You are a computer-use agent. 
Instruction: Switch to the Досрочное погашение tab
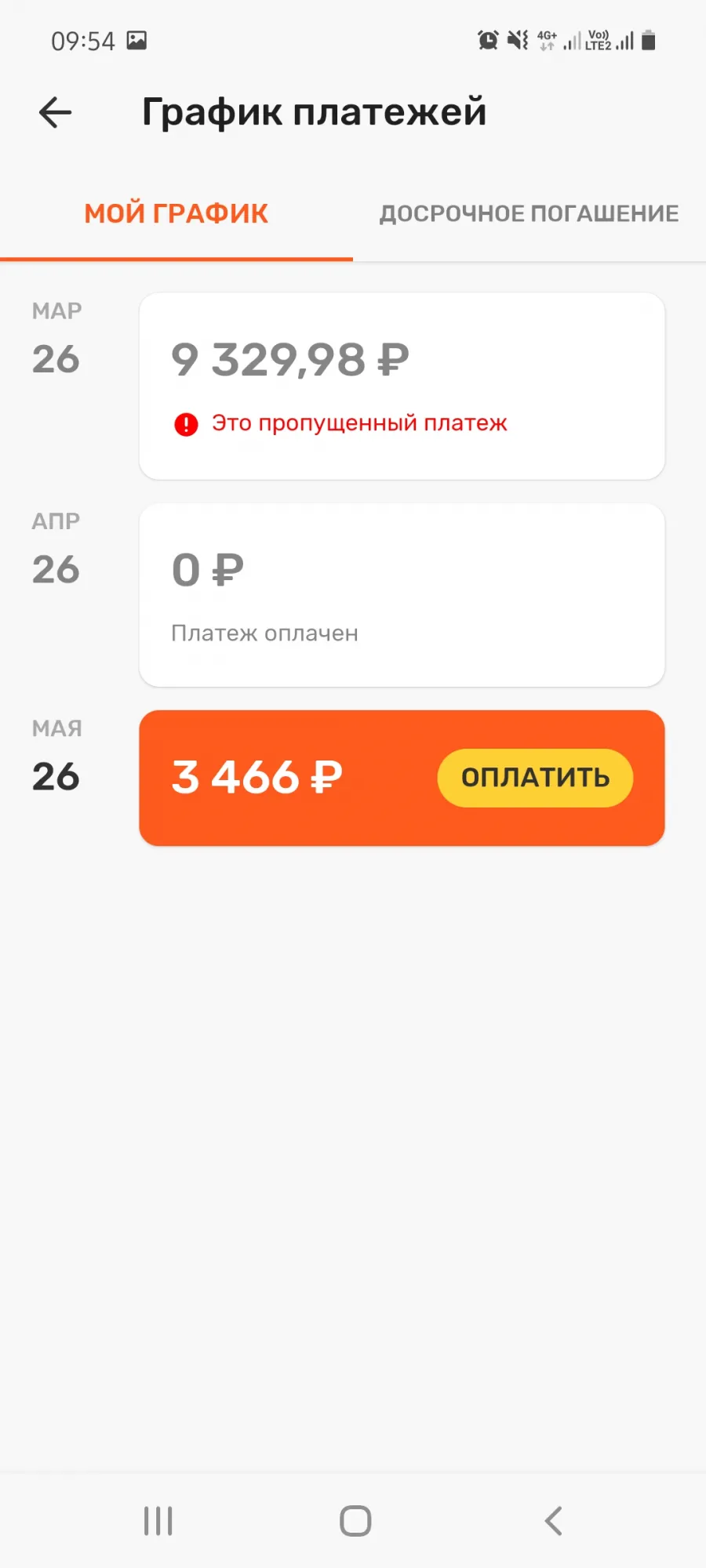coord(529,213)
